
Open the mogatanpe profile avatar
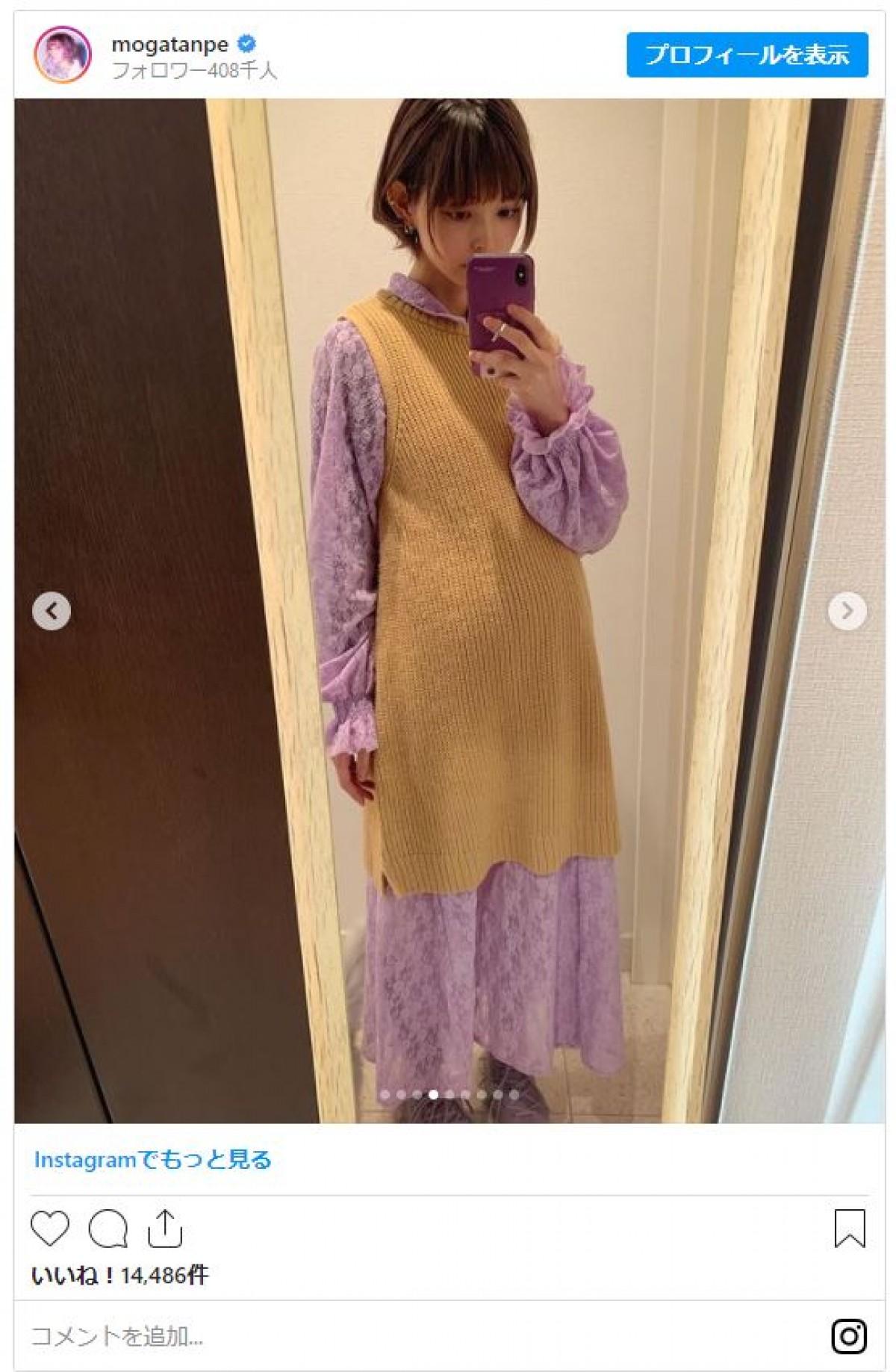point(63,55)
